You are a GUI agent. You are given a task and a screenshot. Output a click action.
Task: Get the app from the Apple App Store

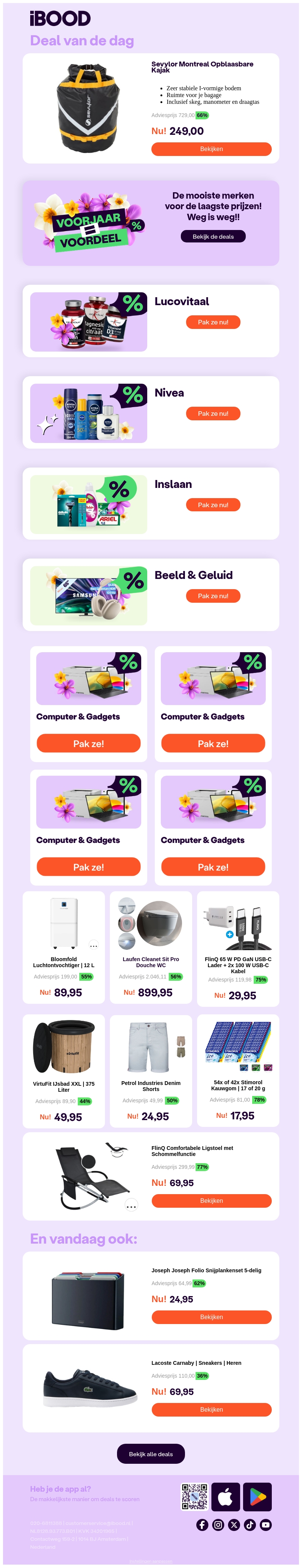click(x=225, y=1497)
